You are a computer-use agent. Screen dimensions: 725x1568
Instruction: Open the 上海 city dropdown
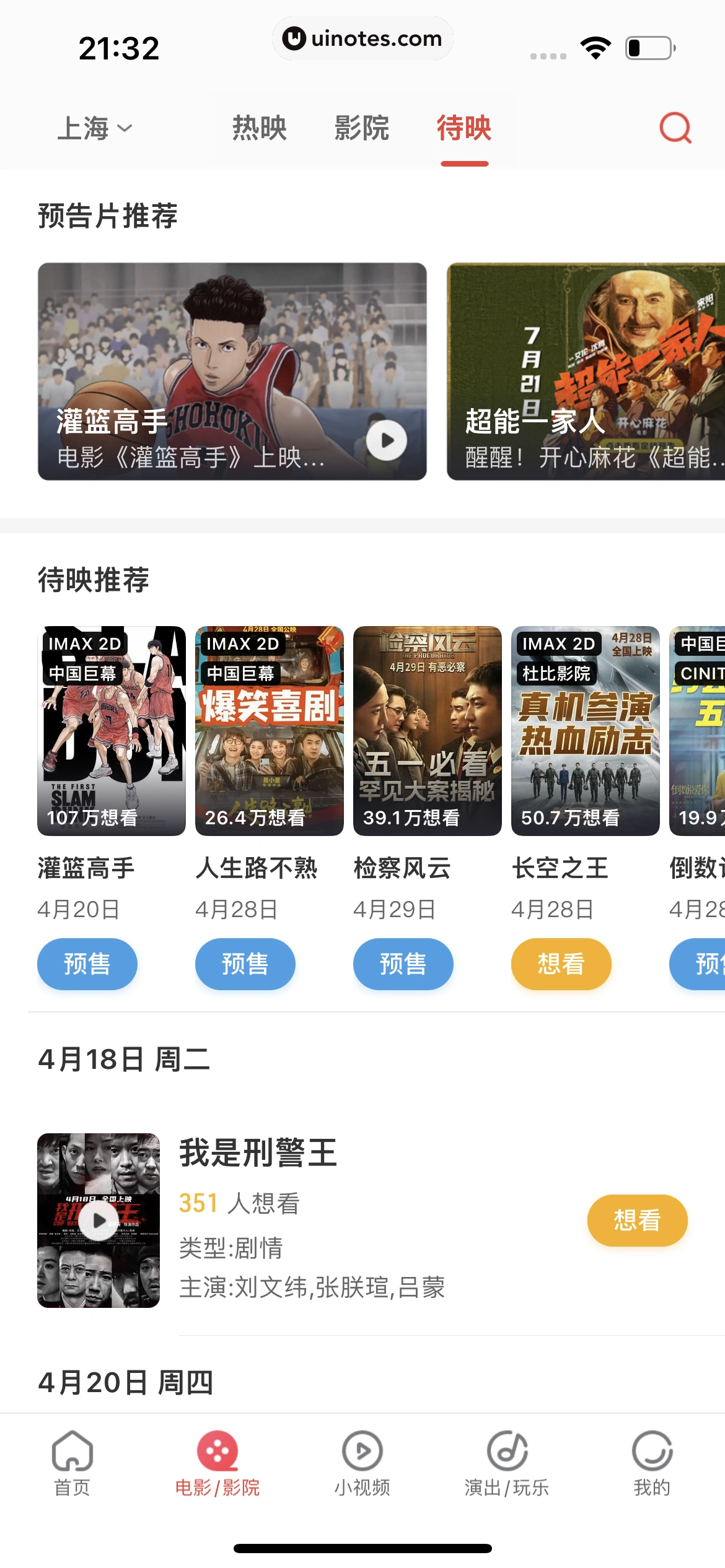tap(94, 128)
